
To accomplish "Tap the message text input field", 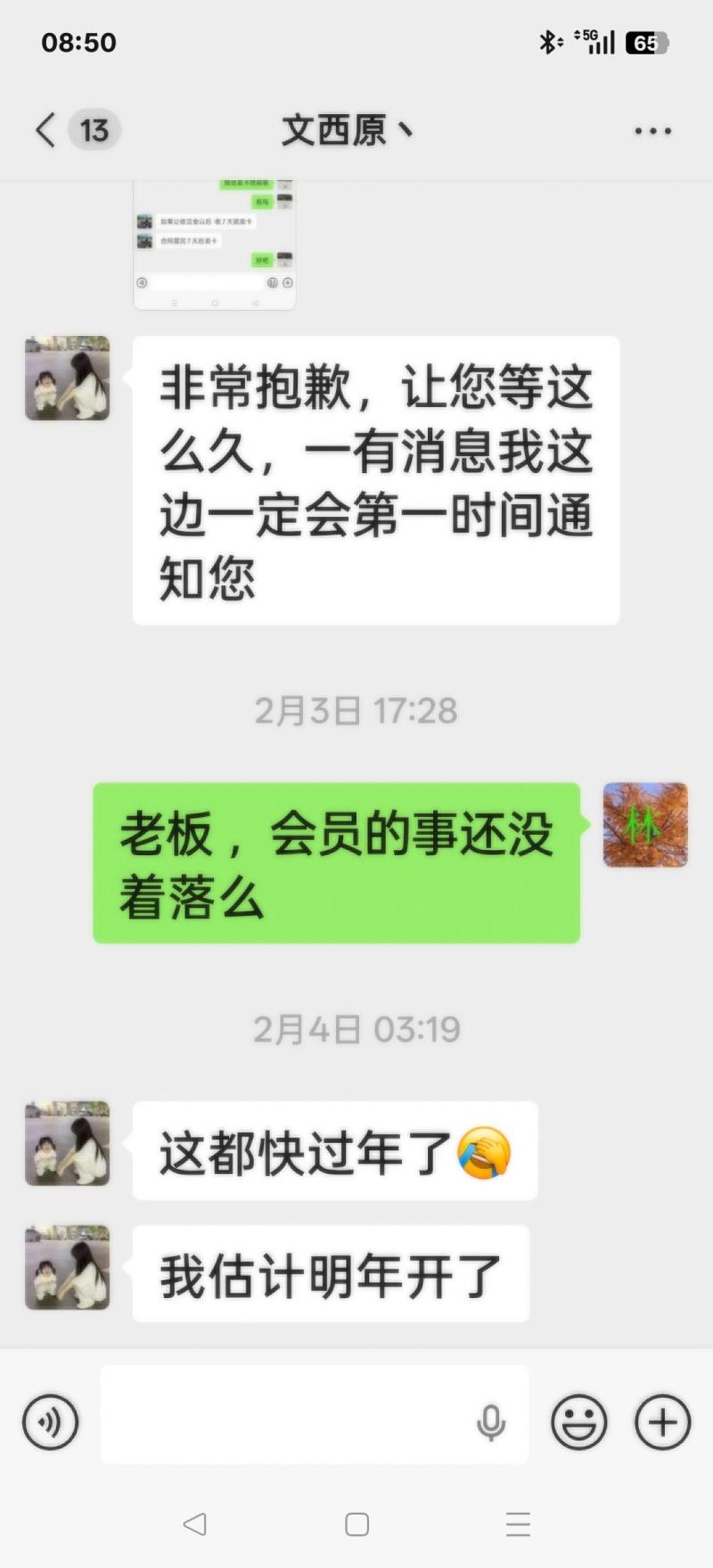I will [285, 1415].
